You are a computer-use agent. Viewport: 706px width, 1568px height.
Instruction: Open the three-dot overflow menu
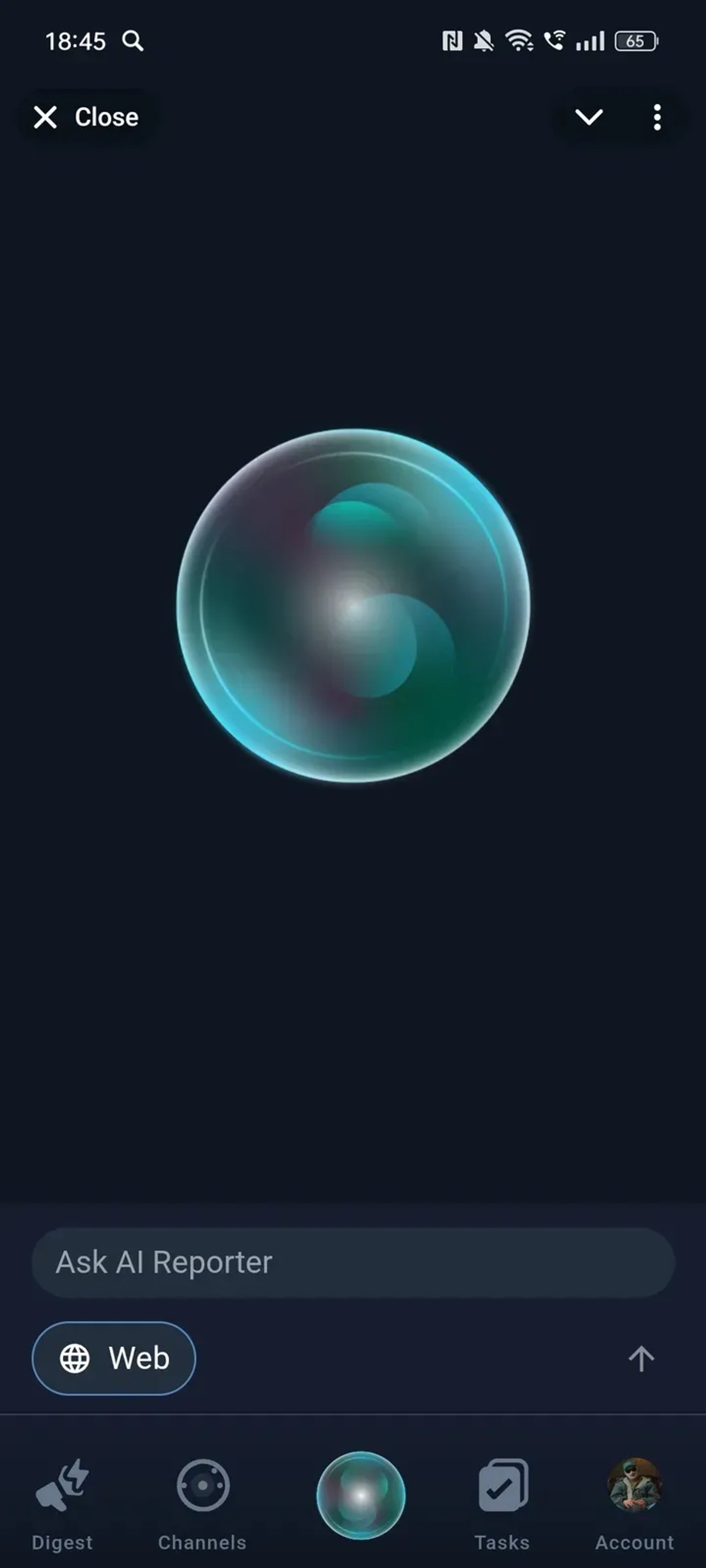(657, 117)
